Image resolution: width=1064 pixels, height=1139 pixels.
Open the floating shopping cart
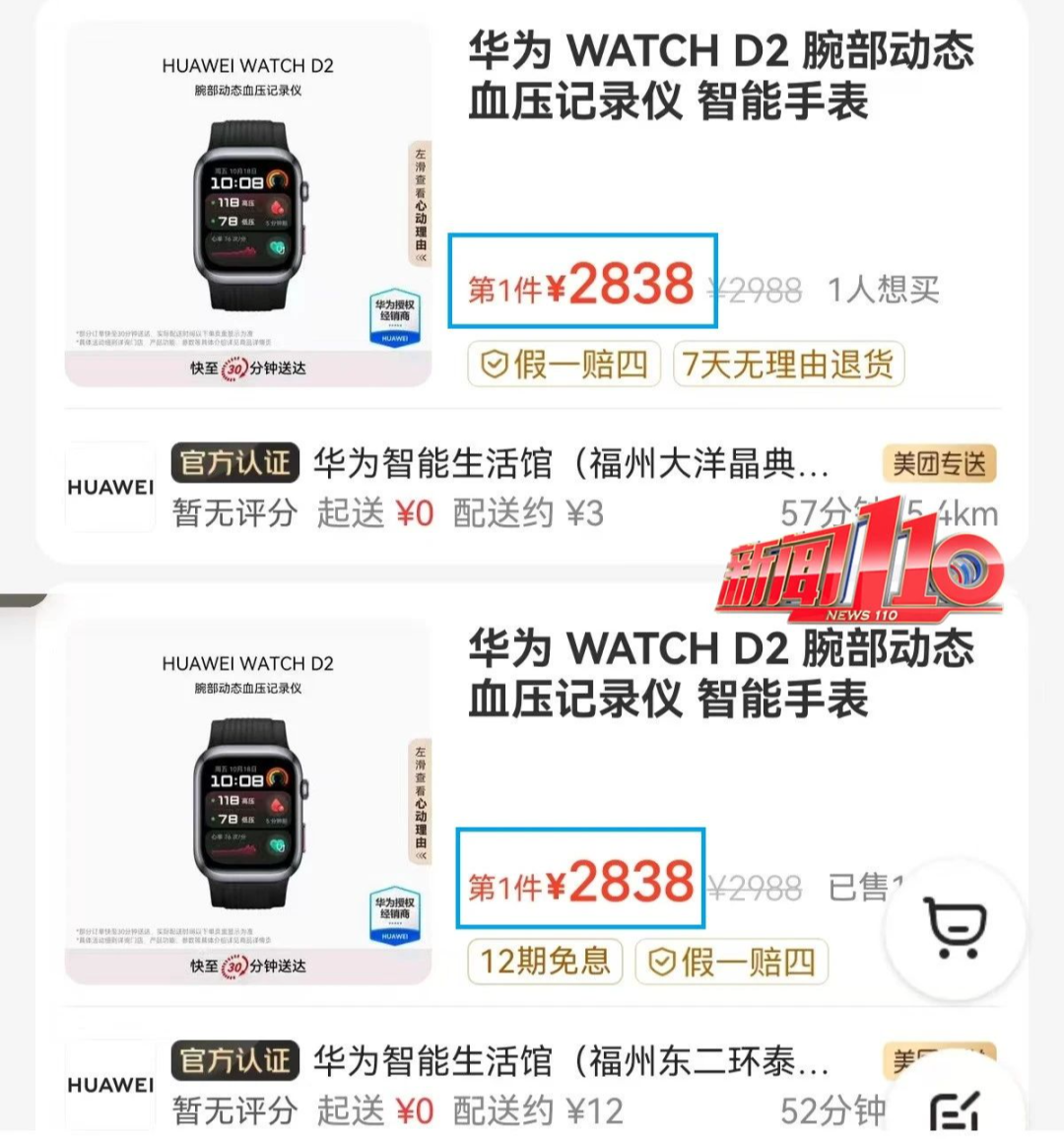955,928
